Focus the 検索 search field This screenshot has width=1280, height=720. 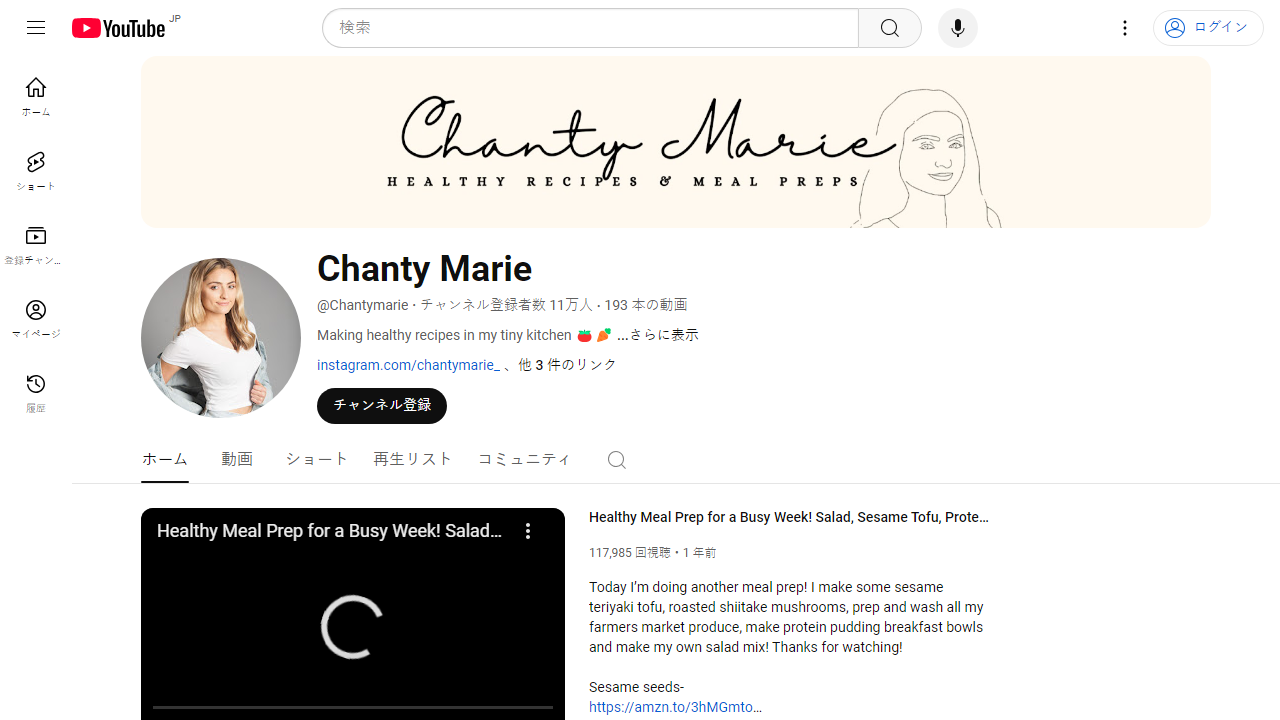pyautogui.click(x=590, y=28)
